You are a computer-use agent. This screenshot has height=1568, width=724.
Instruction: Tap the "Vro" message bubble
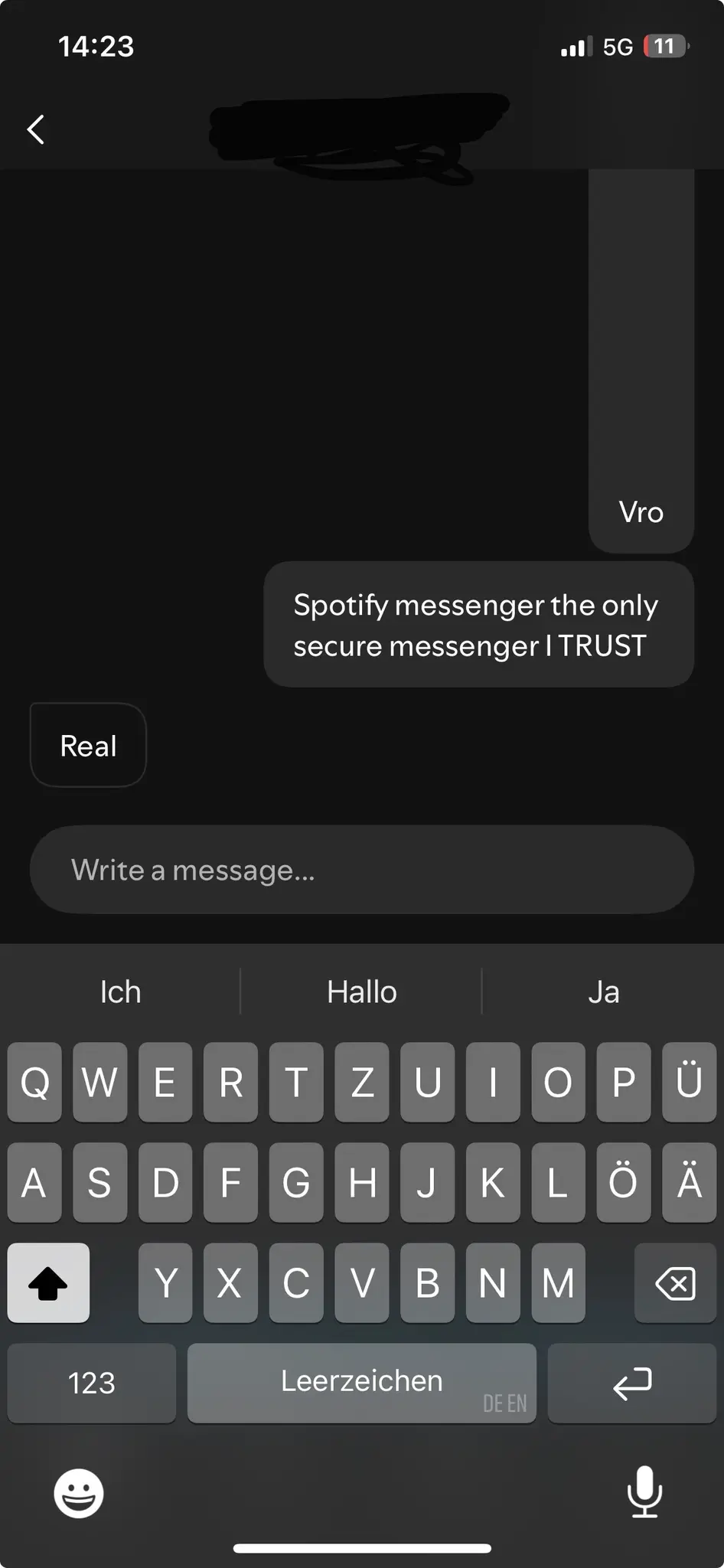pos(641,511)
